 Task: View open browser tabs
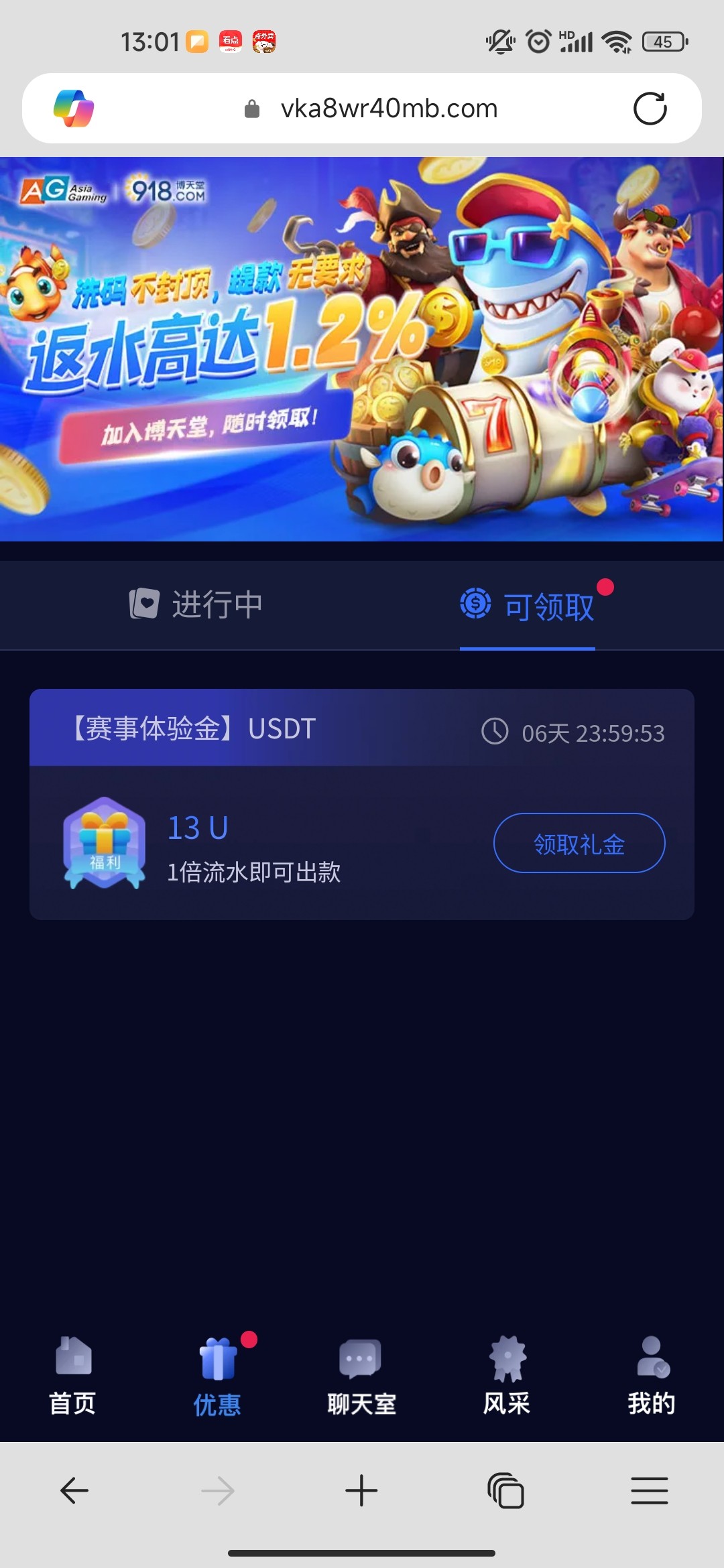click(x=505, y=1491)
